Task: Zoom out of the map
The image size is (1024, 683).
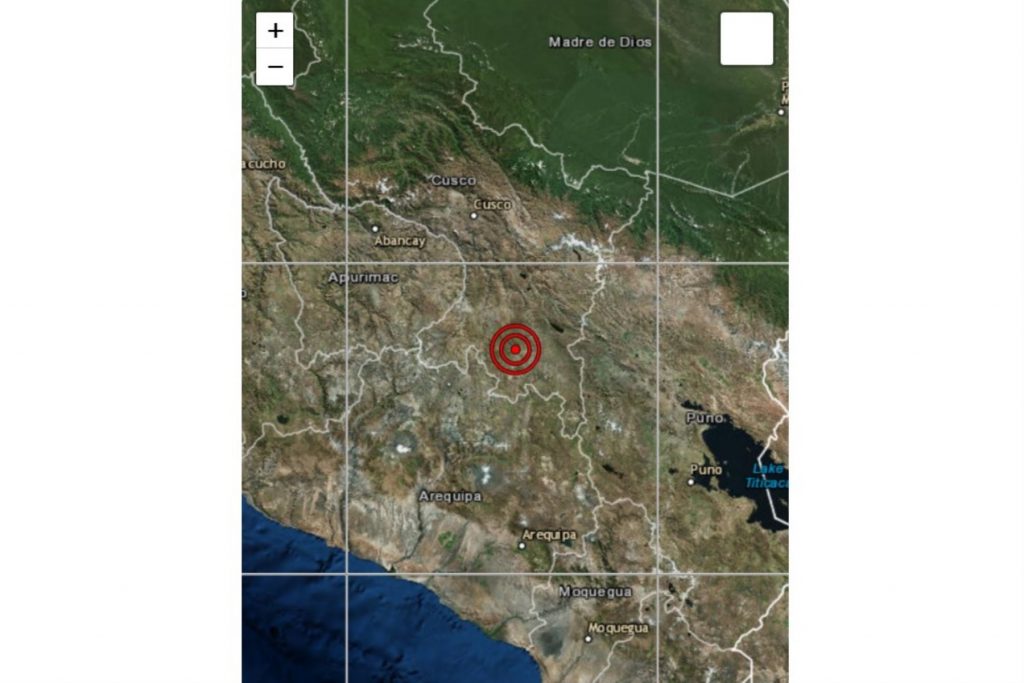Action: [275, 67]
